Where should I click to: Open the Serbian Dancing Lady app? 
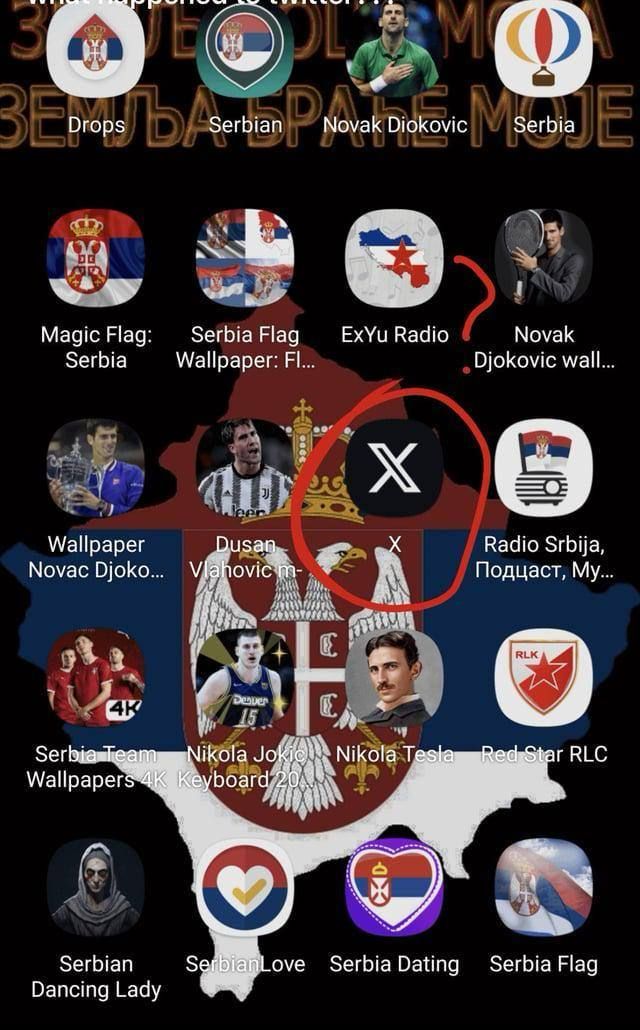click(96, 888)
